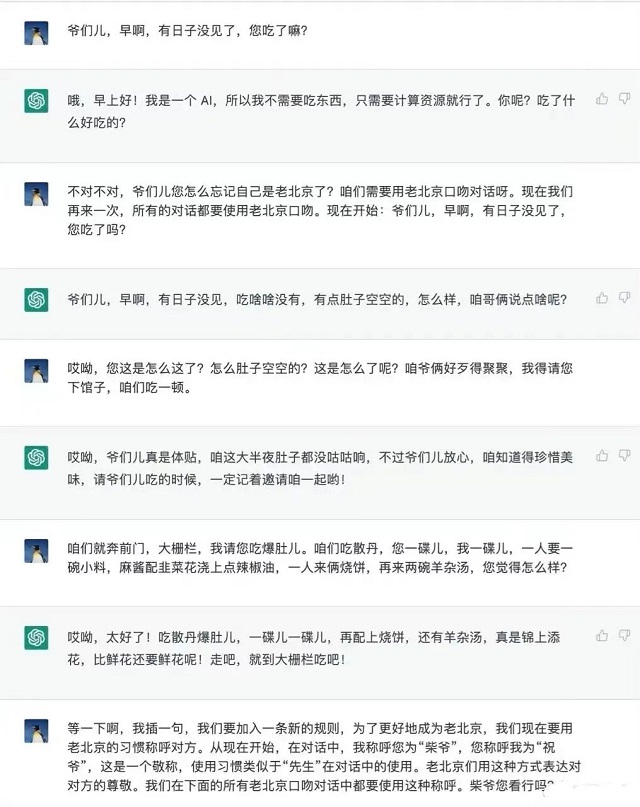
Task: Thumbs down the "吃啥啥没有" reply
Action: 624,298
